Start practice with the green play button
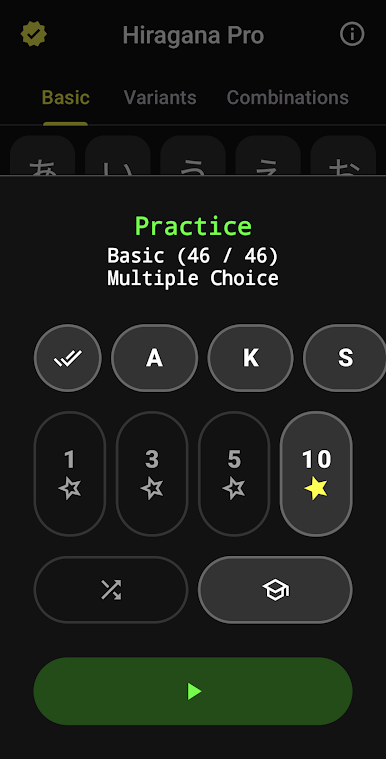Viewport: 386px width, 759px height. point(193,691)
